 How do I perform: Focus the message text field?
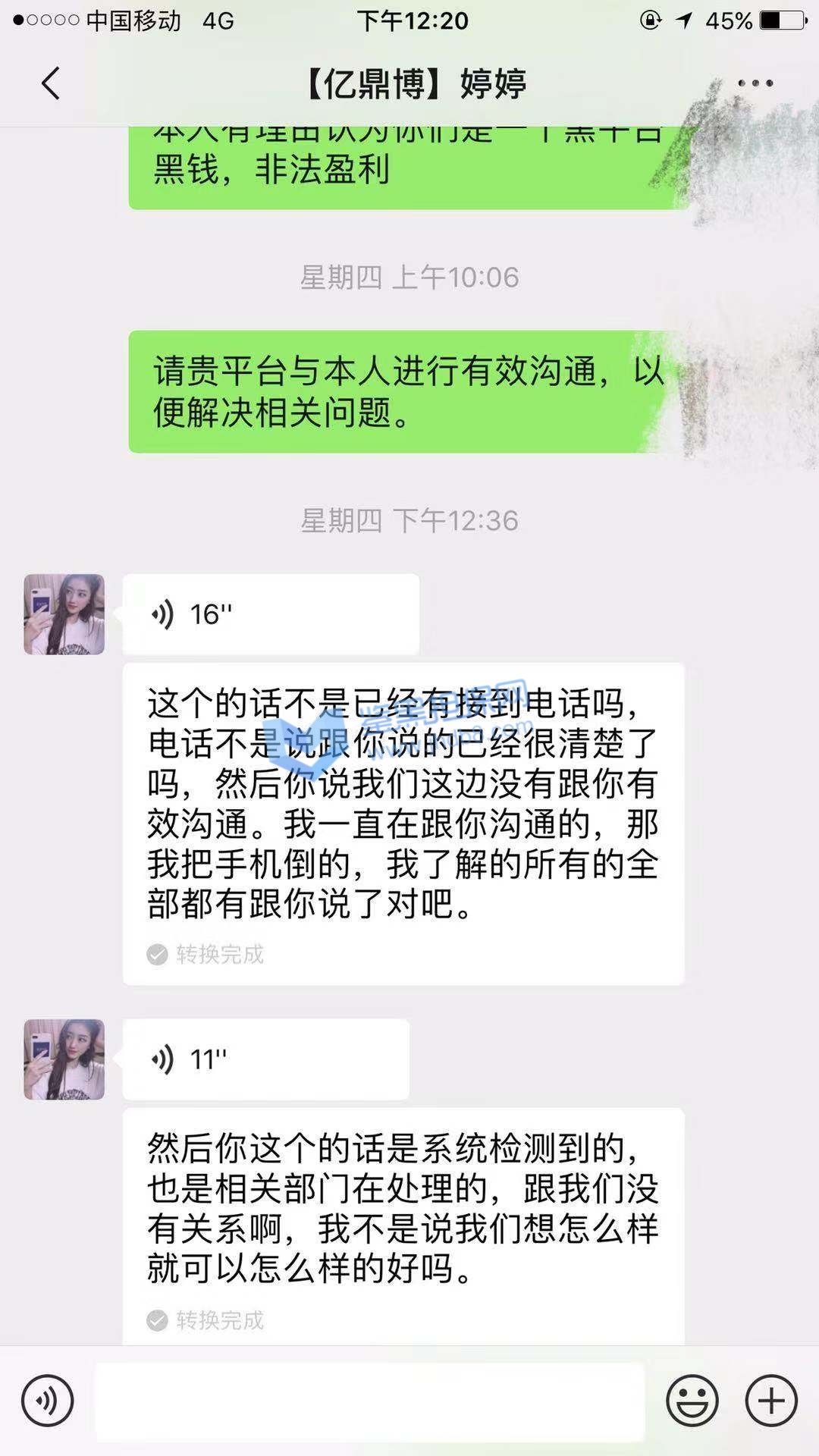click(369, 1401)
